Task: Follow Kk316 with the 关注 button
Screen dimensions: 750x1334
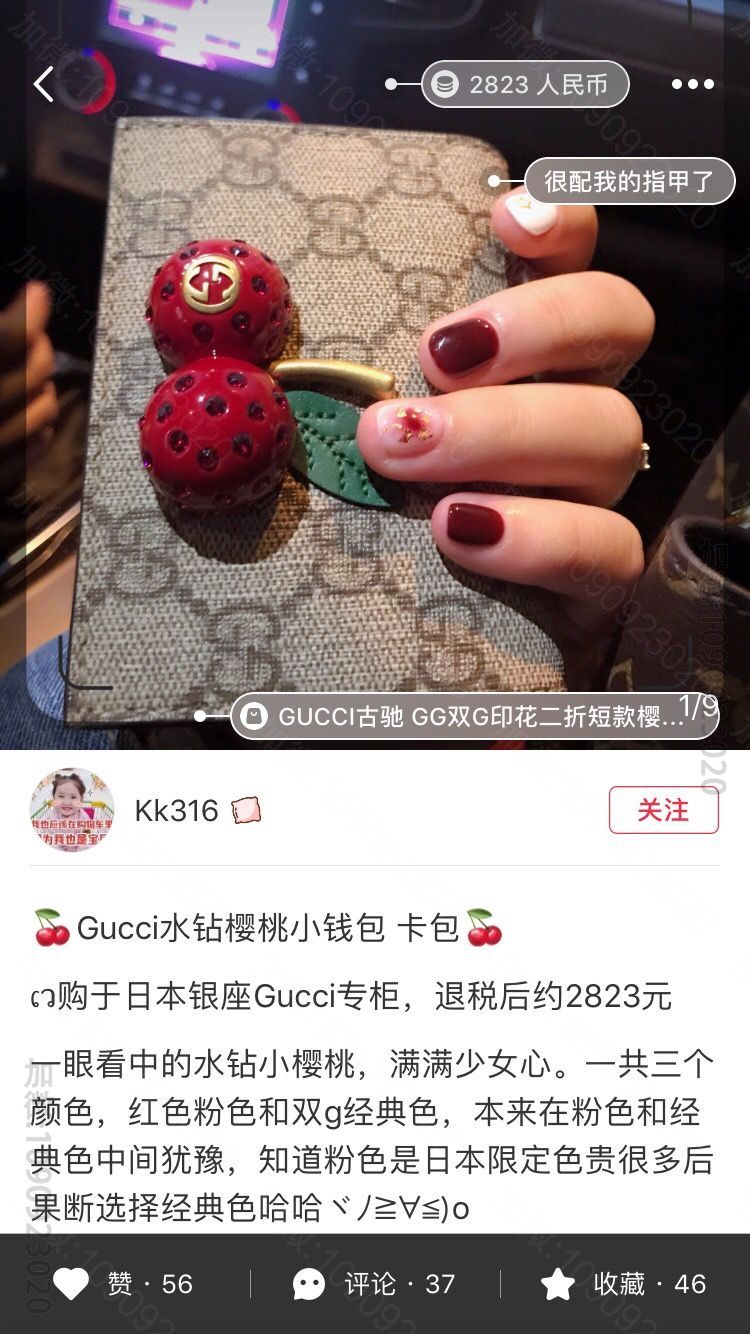Action: pos(663,810)
